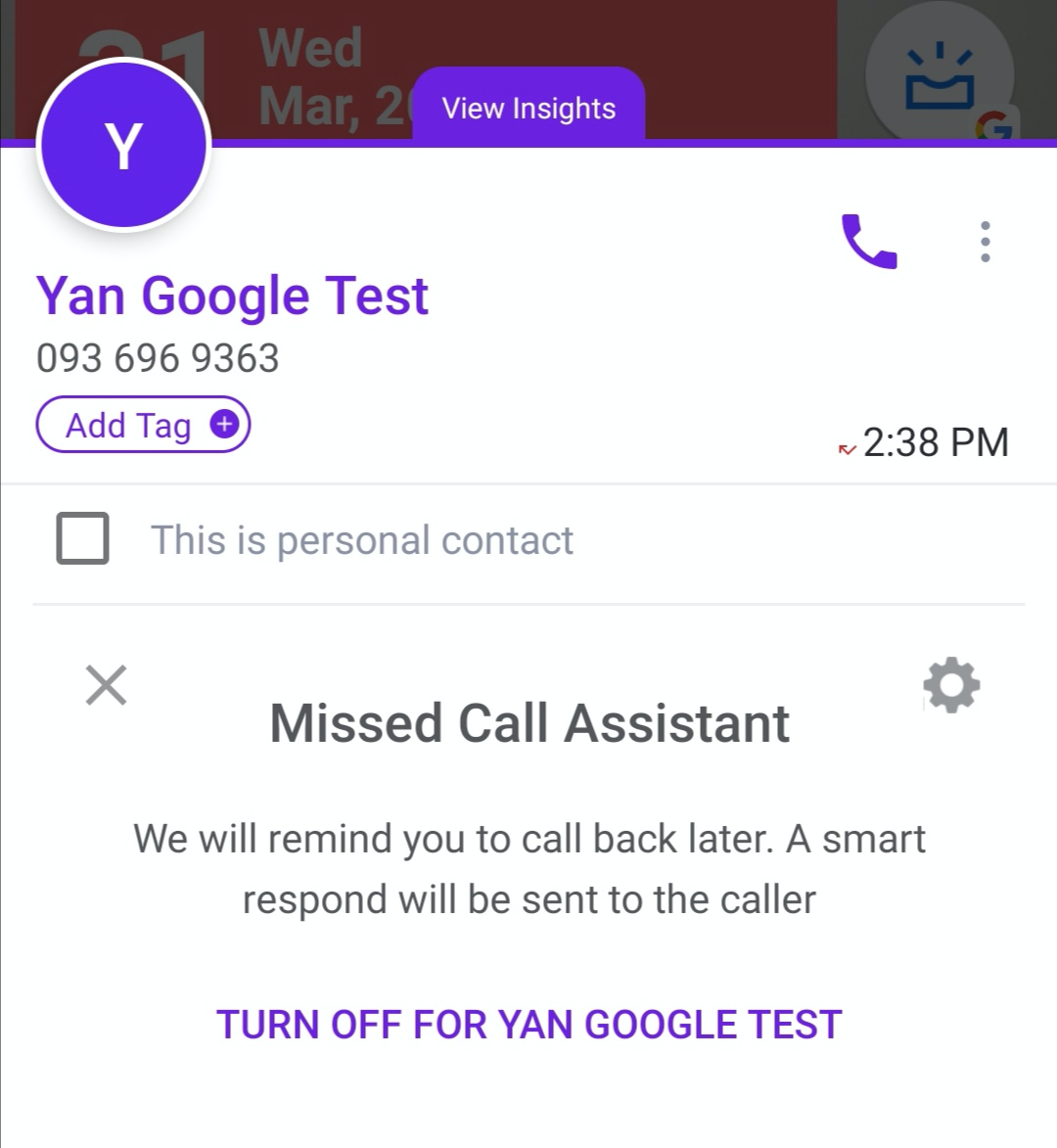Screen dimensions: 1057x1148
Task: Call Yan Google Test with phone icon
Action: (x=869, y=241)
